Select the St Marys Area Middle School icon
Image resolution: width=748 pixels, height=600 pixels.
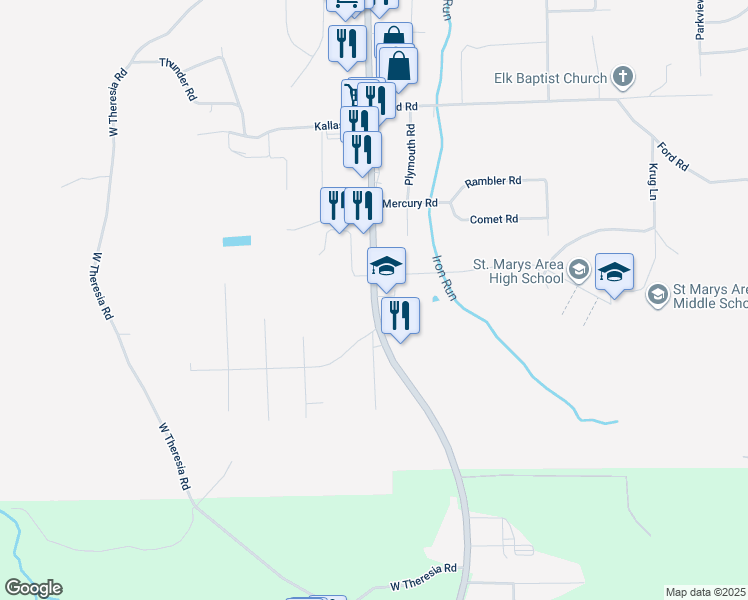657,294
